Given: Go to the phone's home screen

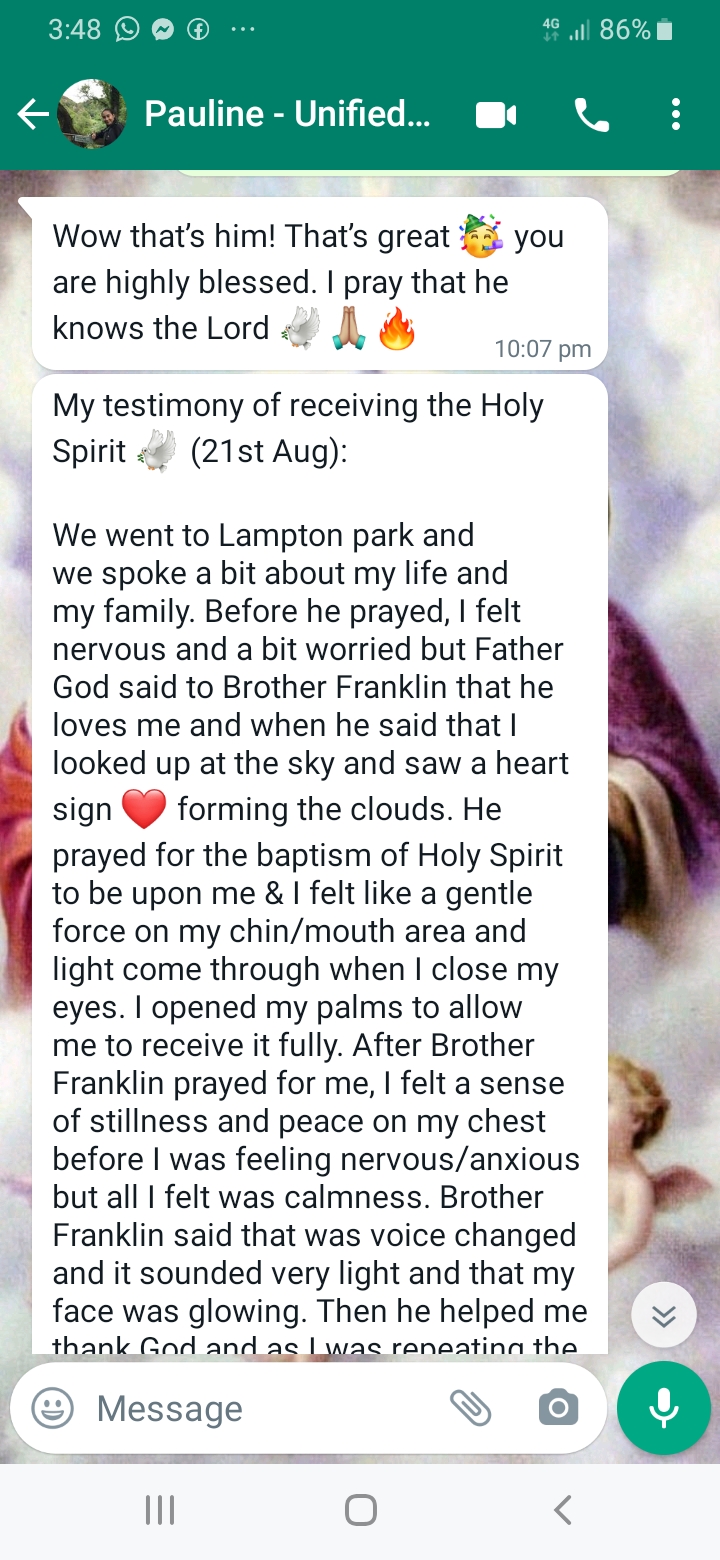Looking at the screenshot, I should (x=360, y=1510).
